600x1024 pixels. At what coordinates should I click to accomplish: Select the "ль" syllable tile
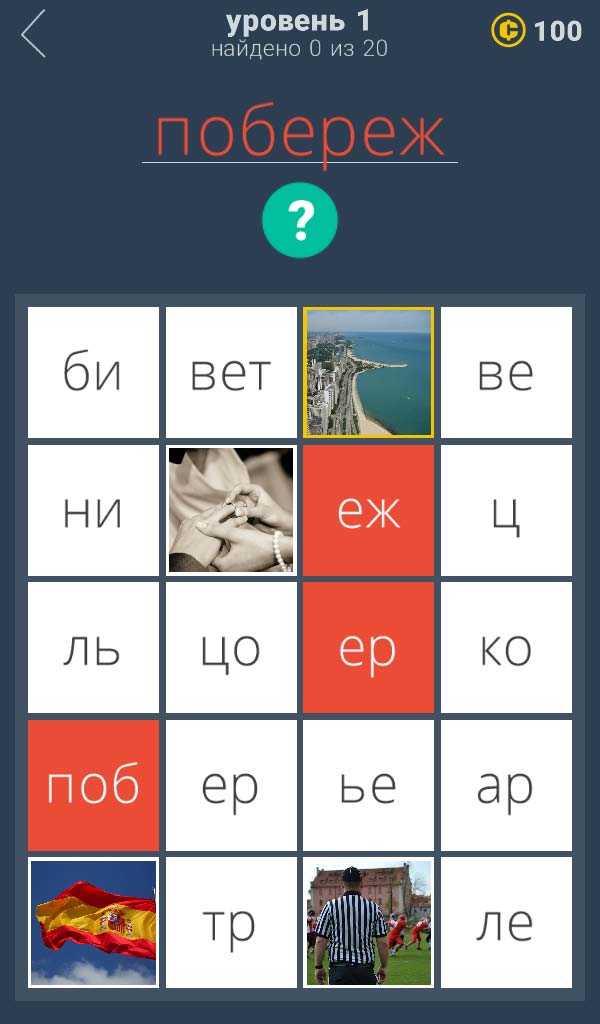93,648
